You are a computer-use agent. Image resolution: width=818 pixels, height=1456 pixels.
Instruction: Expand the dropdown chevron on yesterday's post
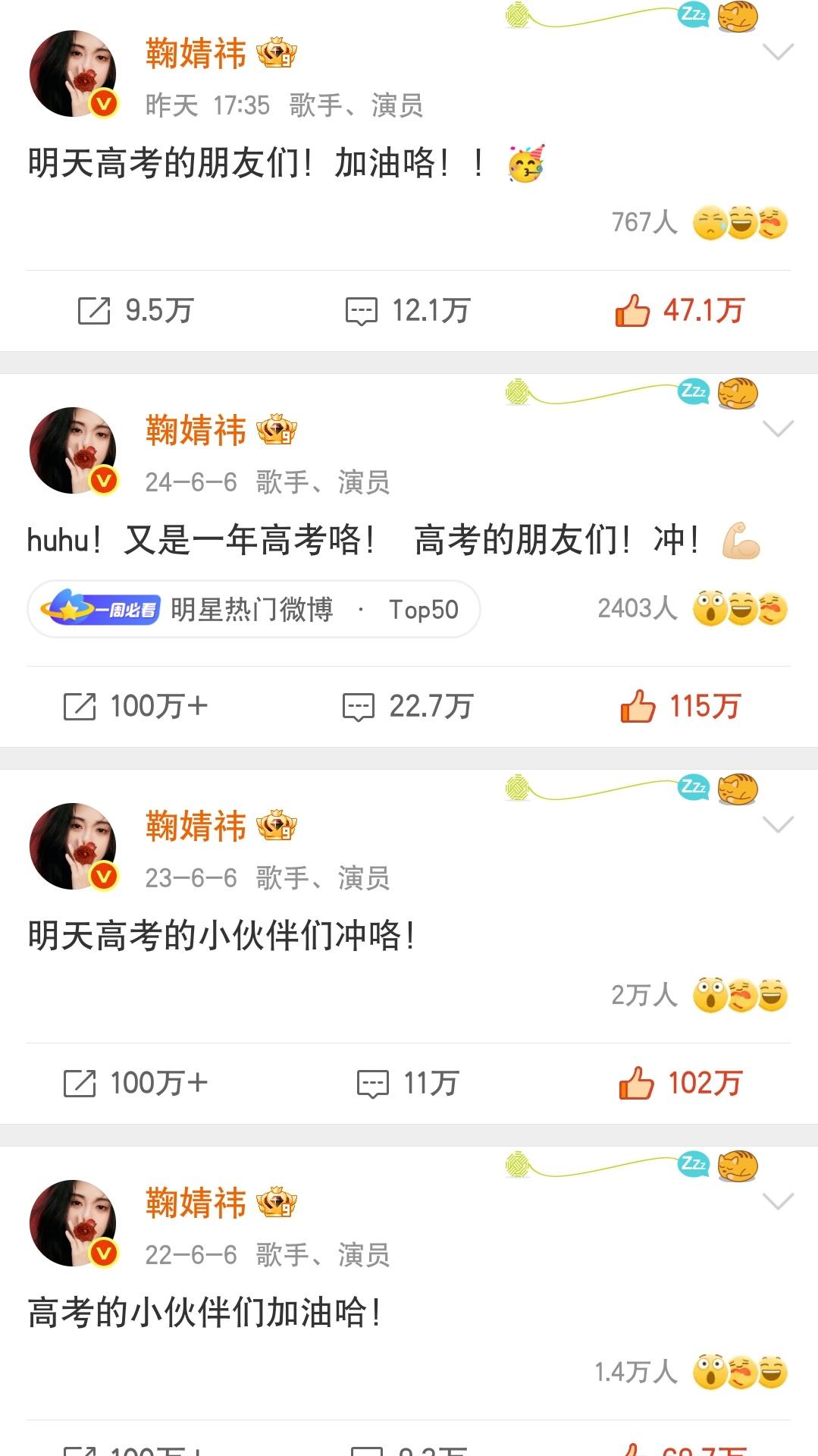(778, 52)
